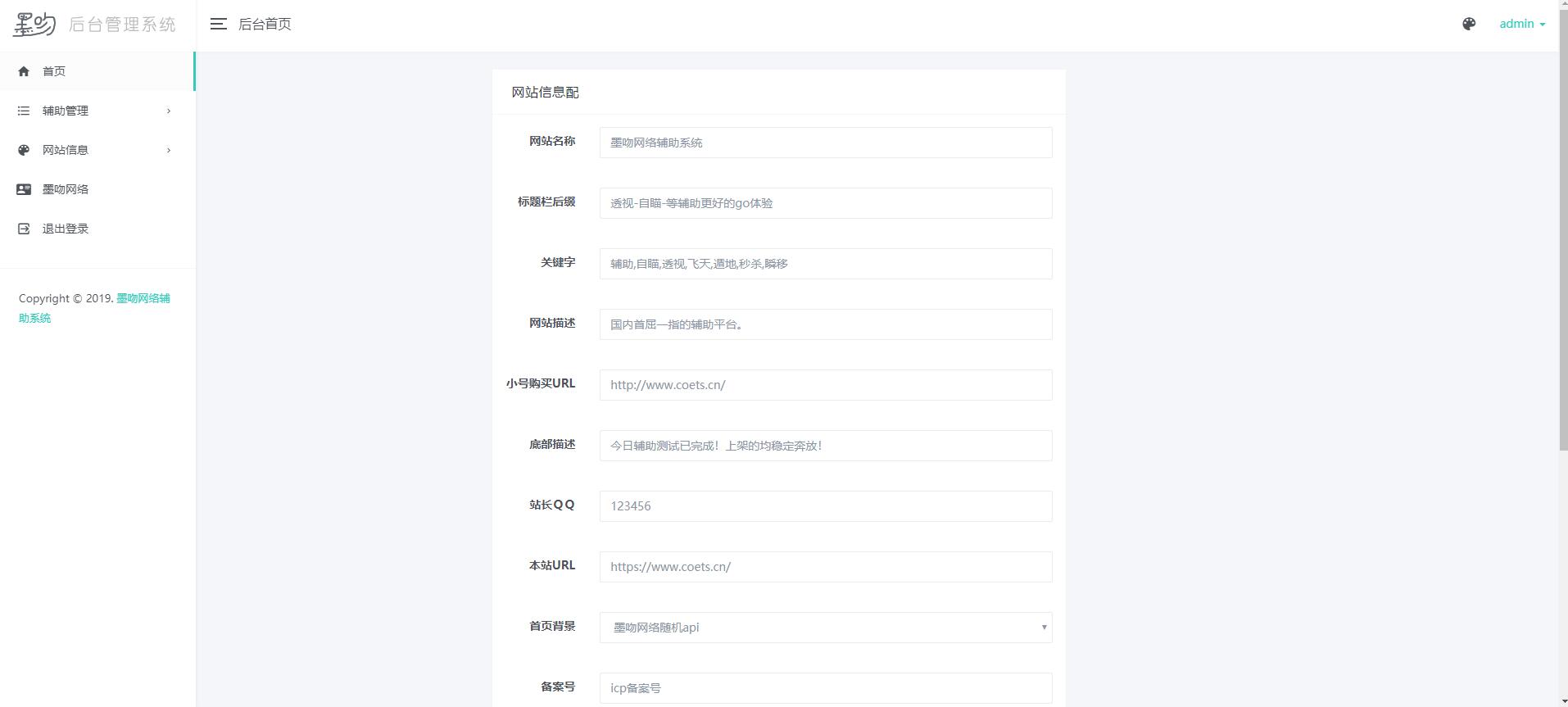The image size is (1568, 707).
Task: Toggle the sidebar hamburger menu
Action: click(218, 24)
